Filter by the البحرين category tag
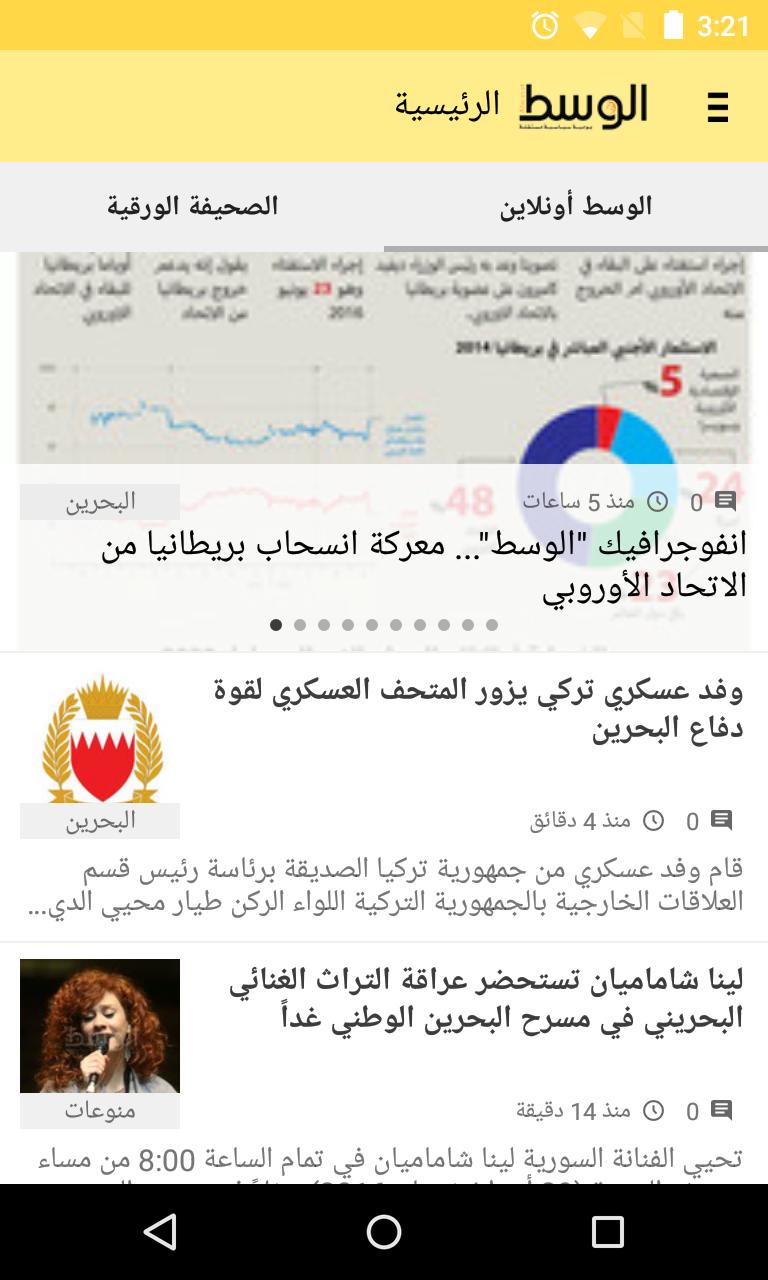 pos(99,503)
